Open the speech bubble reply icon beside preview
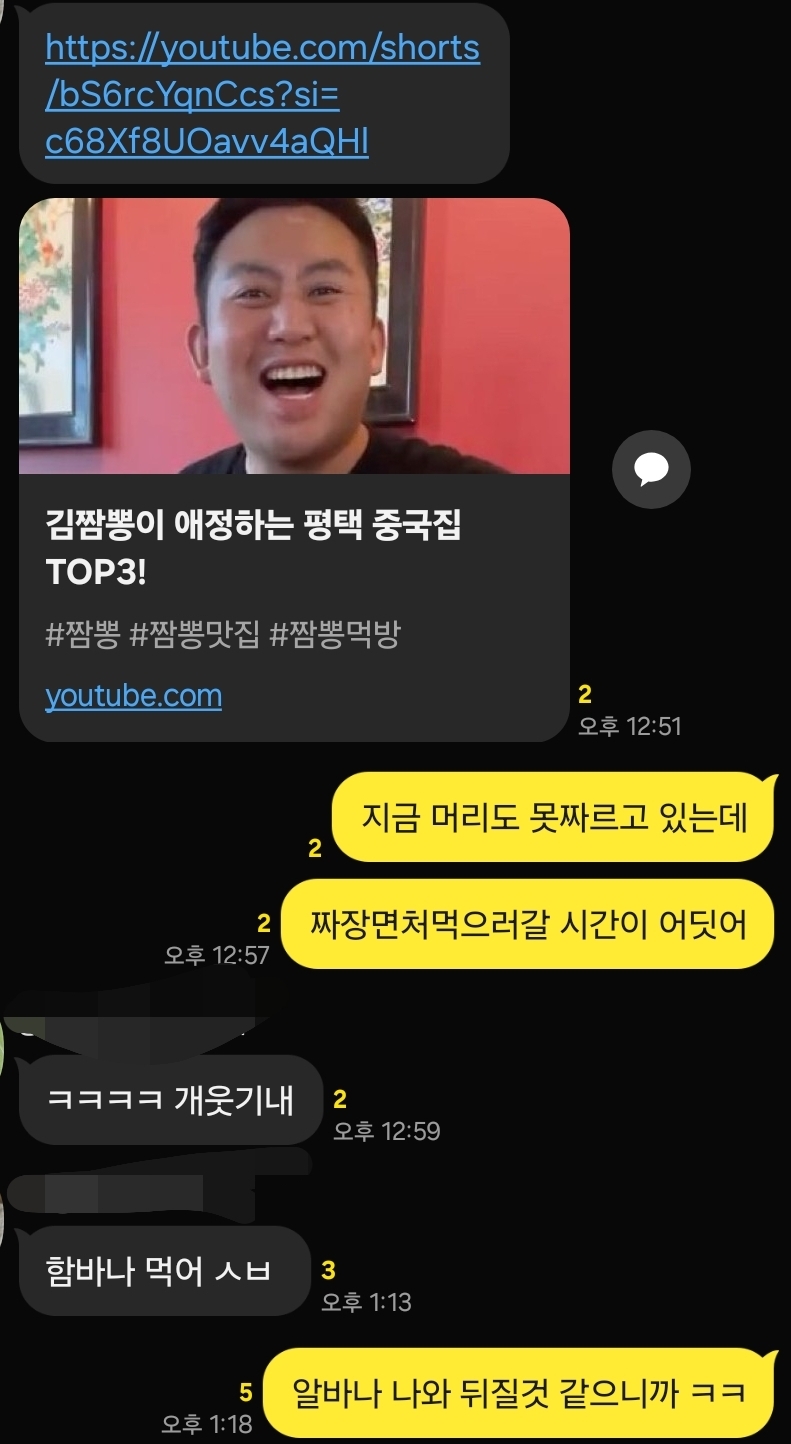The image size is (791, 1444). coord(651,468)
